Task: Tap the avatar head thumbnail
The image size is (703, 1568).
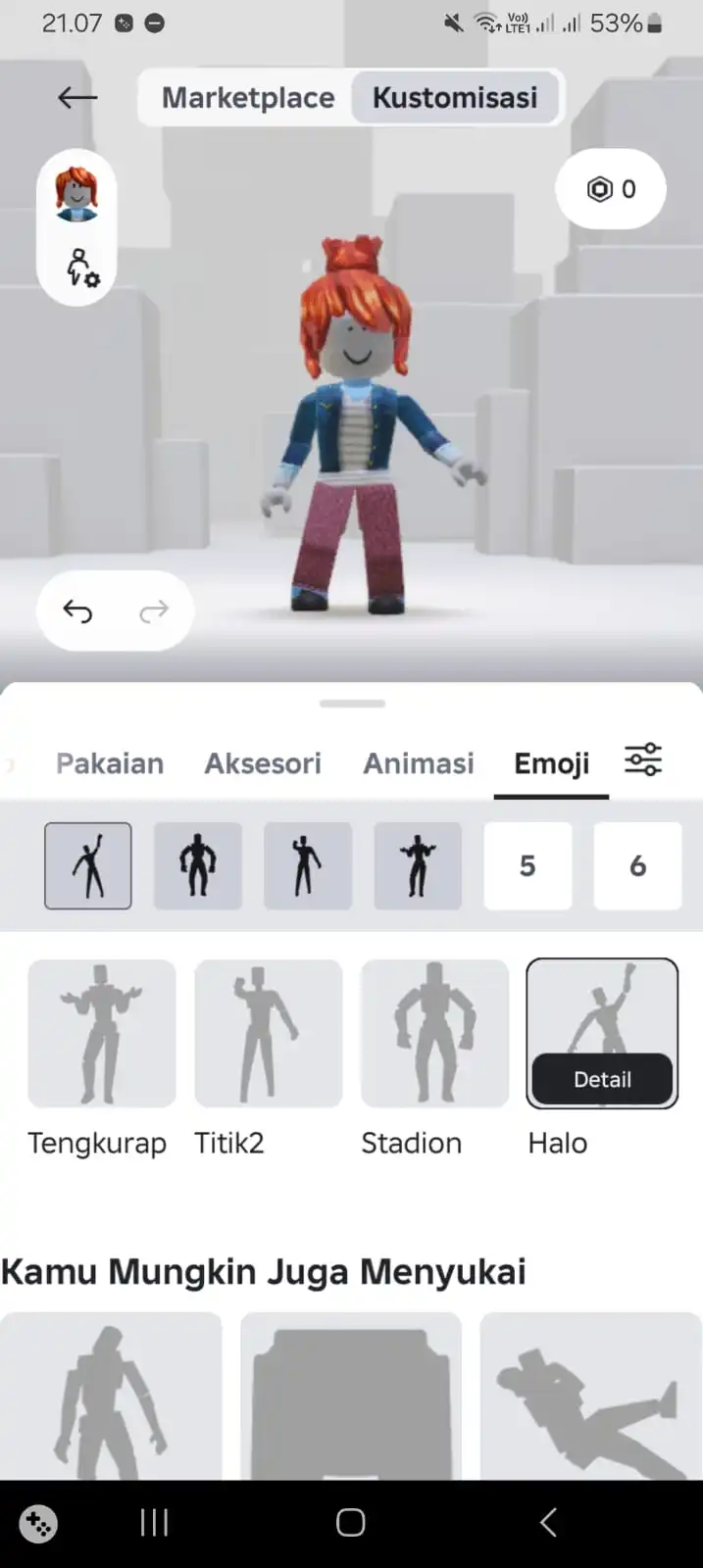Action: click(x=76, y=193)
